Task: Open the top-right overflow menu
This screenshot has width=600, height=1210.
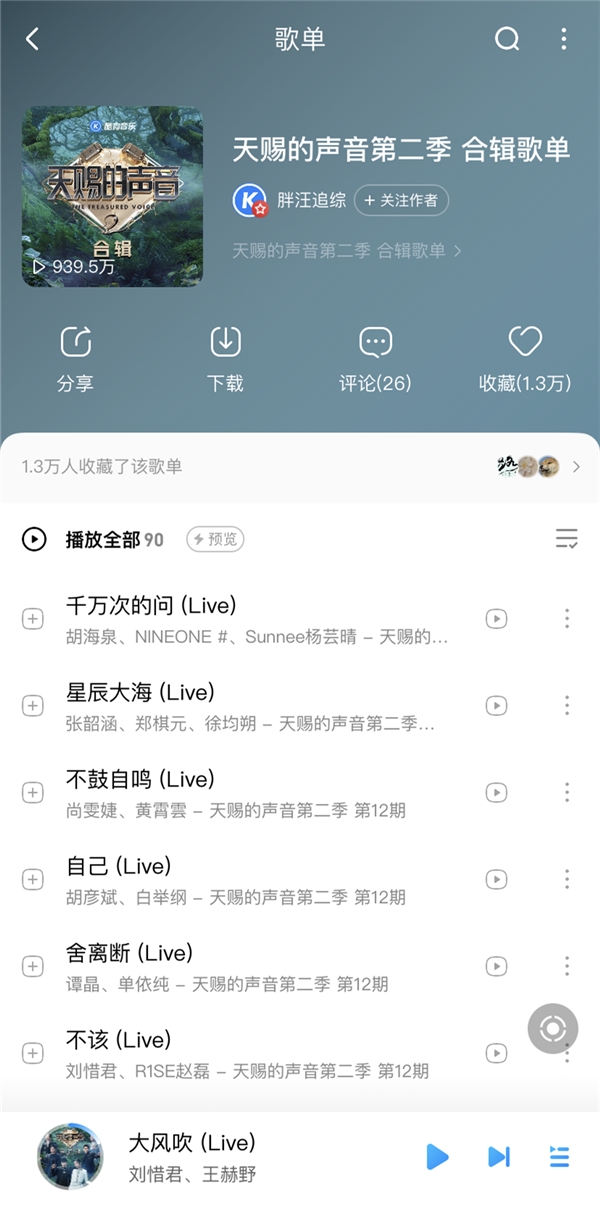Action: (x=564, y=39)
